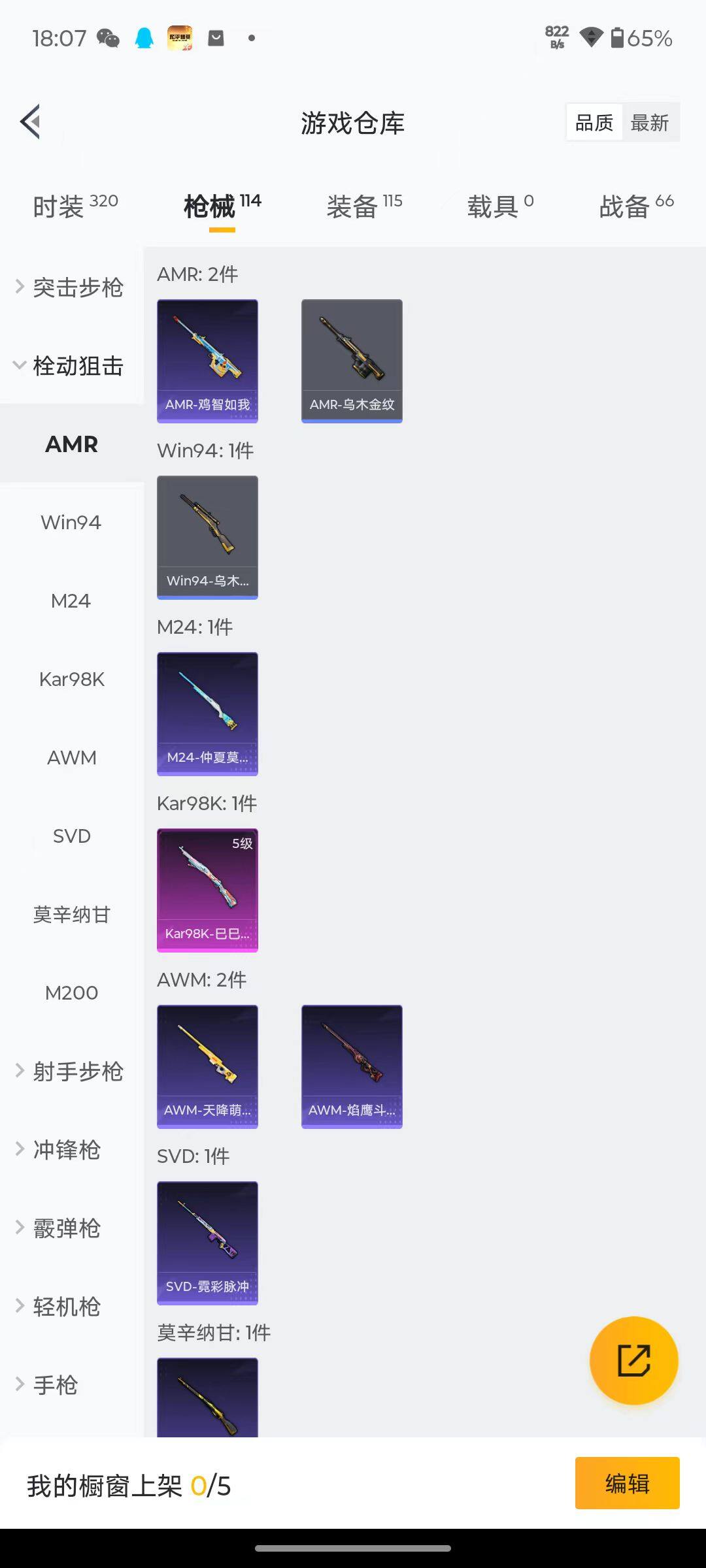
Task: Click the WeChat icon in status bar
Action: [x=107, y=39]
